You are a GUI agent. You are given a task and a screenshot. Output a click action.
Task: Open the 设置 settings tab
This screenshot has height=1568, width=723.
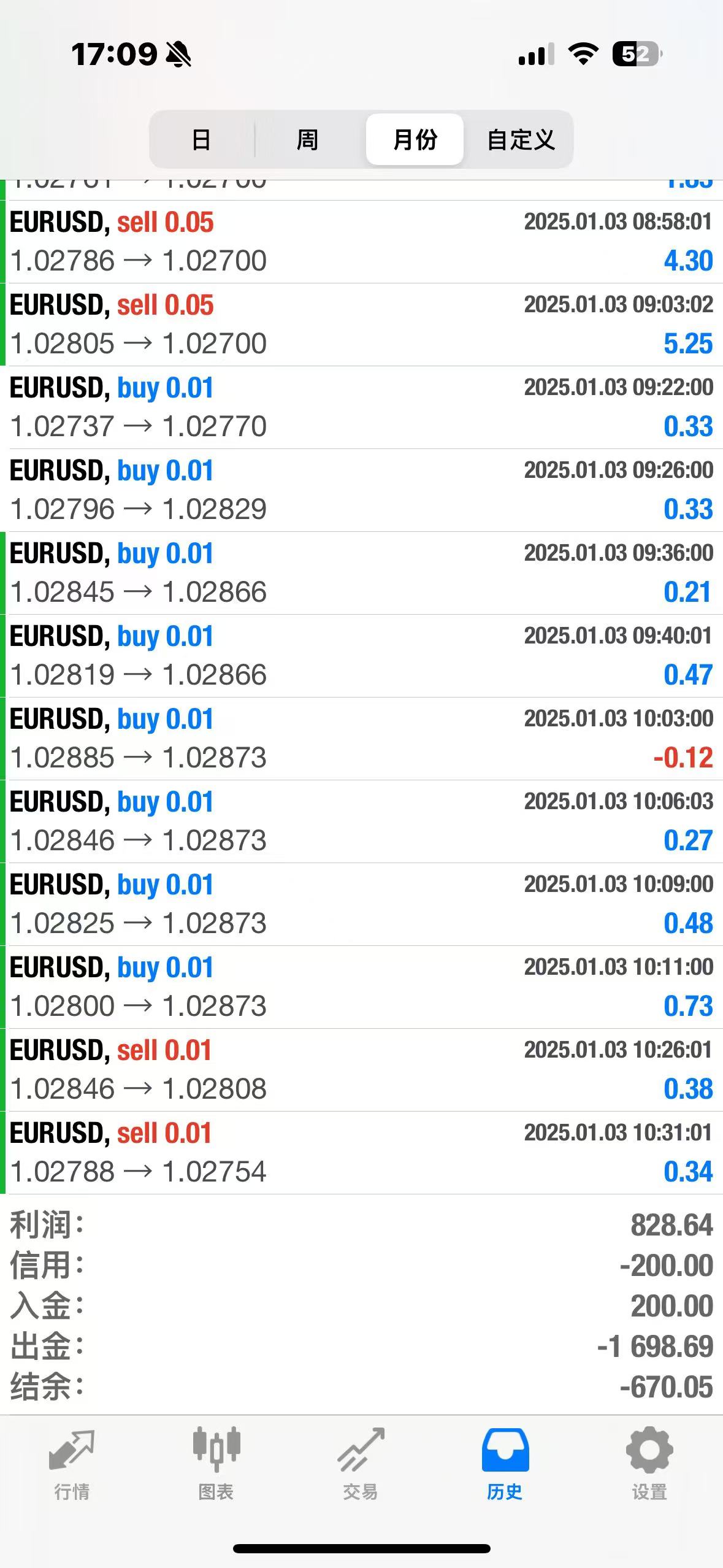click(x=649, y=1463)
